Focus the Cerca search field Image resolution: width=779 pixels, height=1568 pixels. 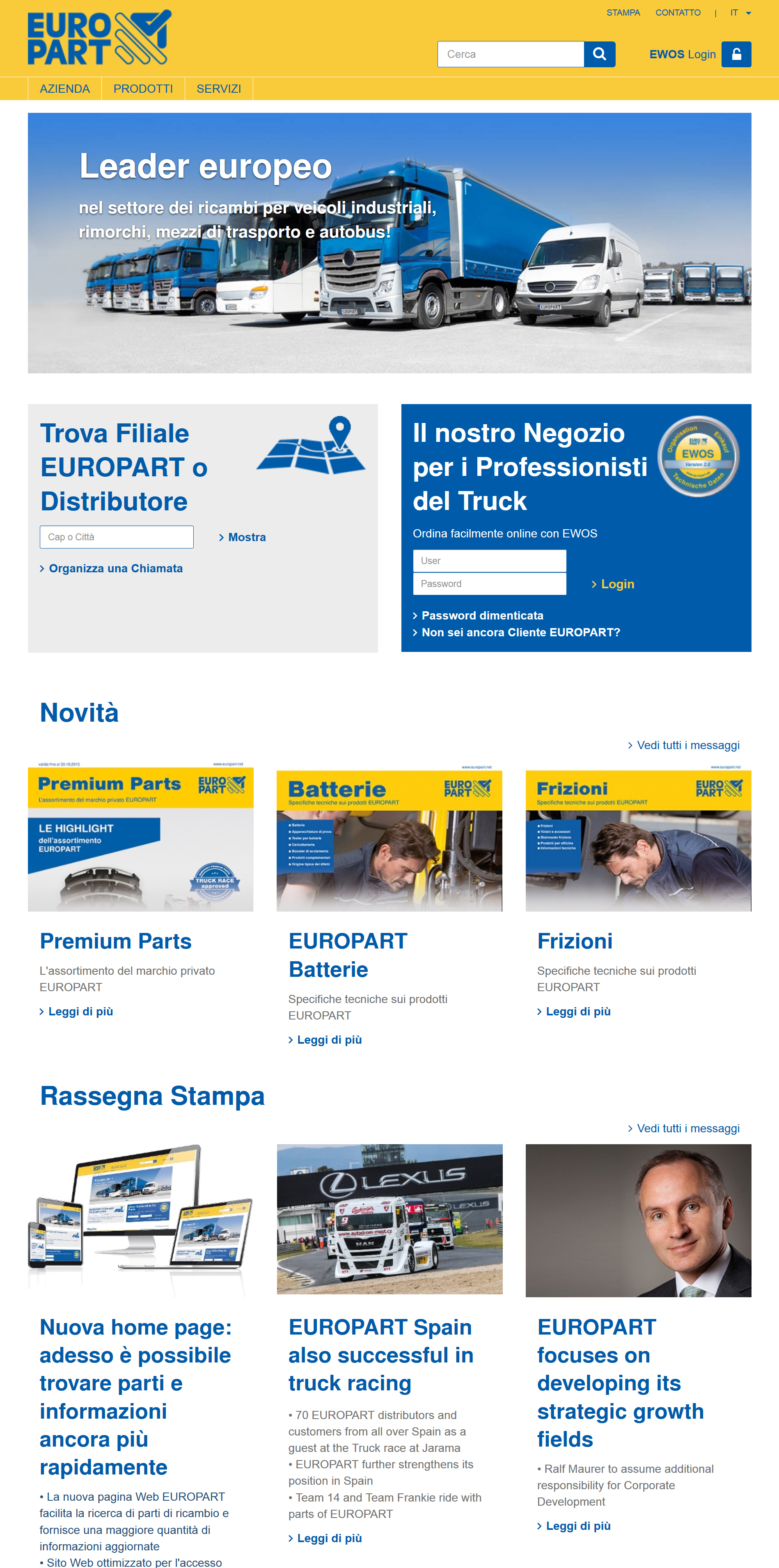click(511, 54)
